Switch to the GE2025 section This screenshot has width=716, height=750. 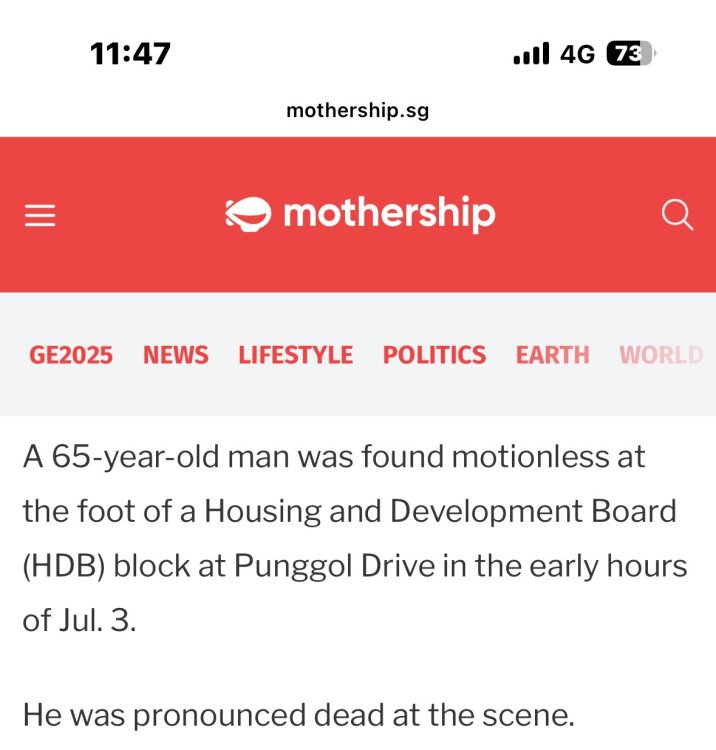[70, 355]
